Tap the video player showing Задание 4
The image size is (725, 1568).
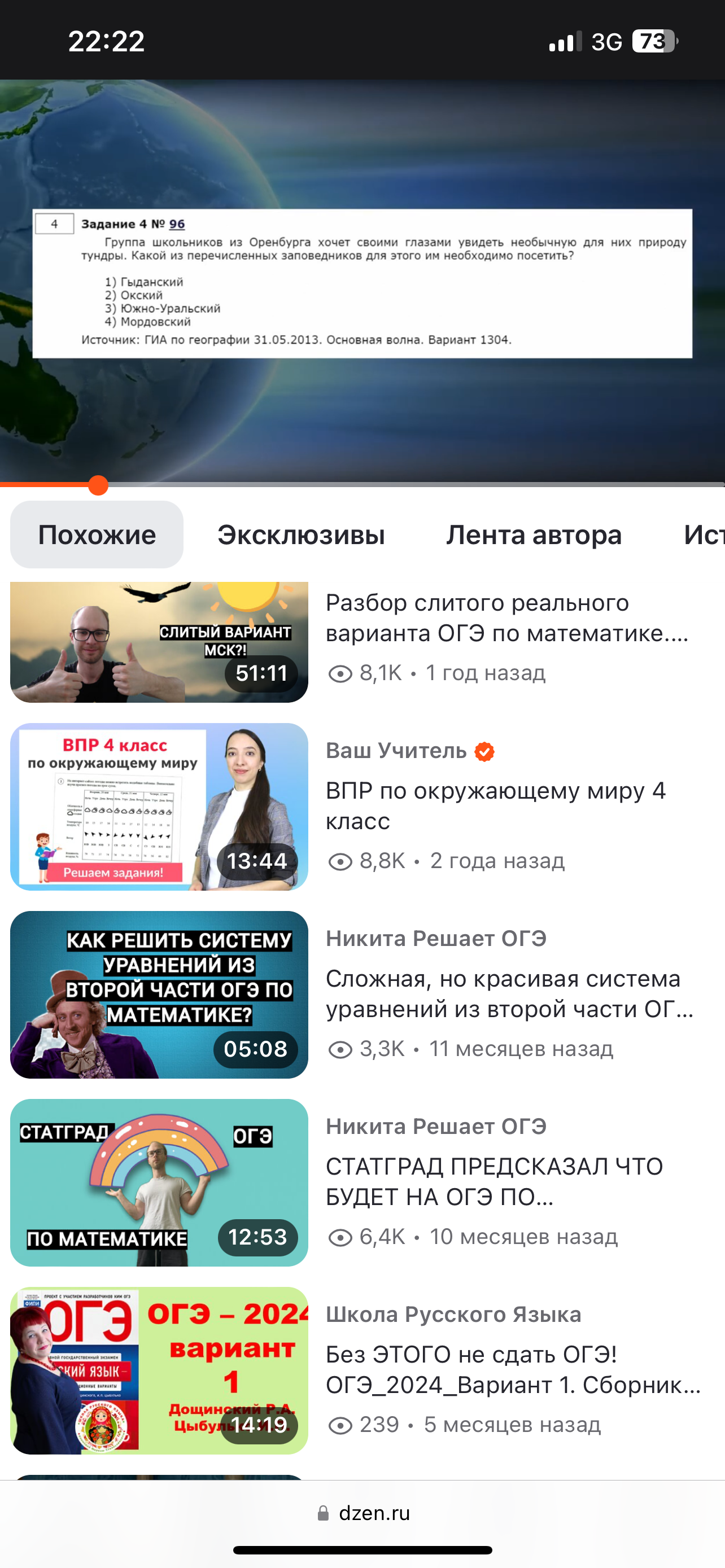(x=362, y=283)
